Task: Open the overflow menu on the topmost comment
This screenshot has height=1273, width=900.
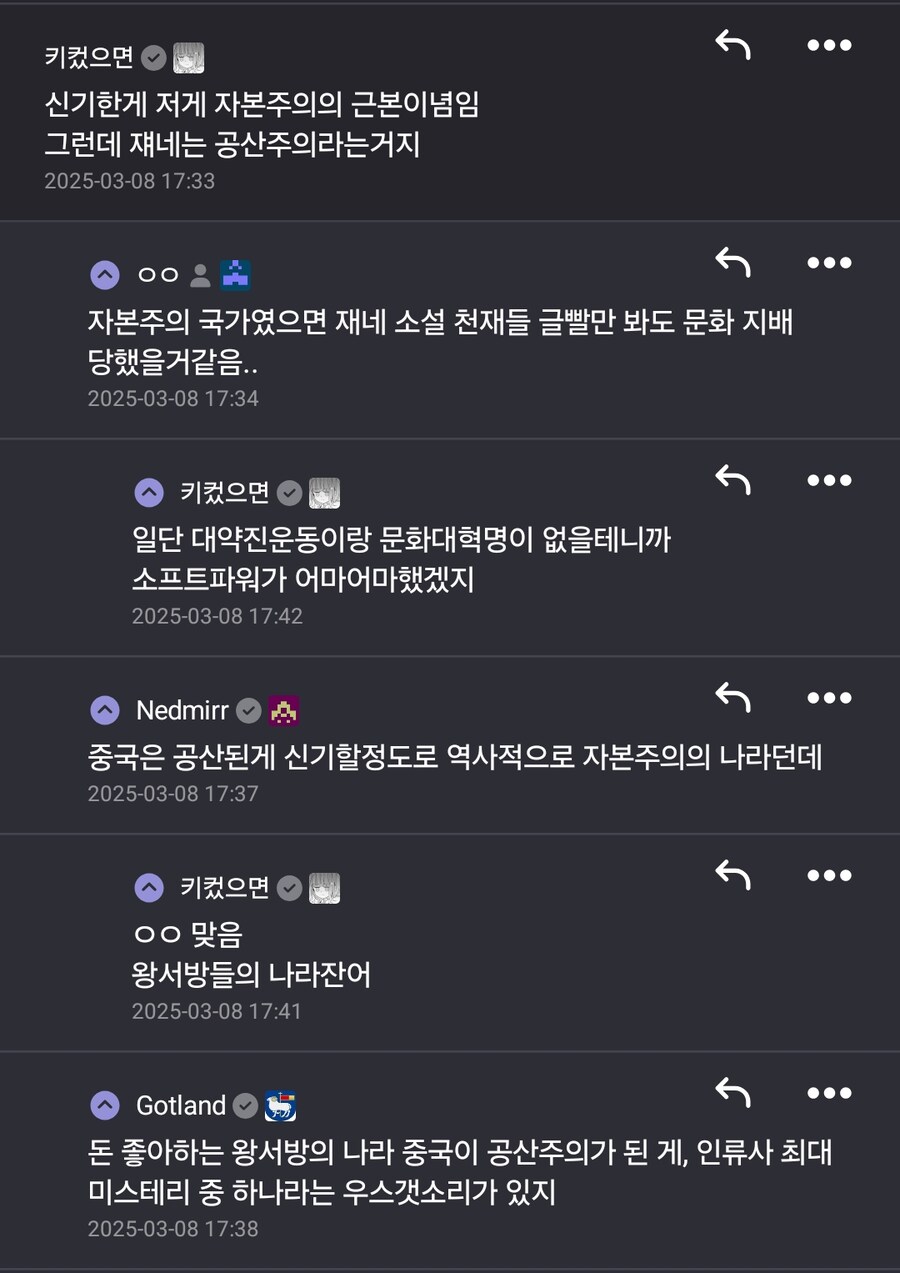Action: pyautogui.click(x=829, y=44)
